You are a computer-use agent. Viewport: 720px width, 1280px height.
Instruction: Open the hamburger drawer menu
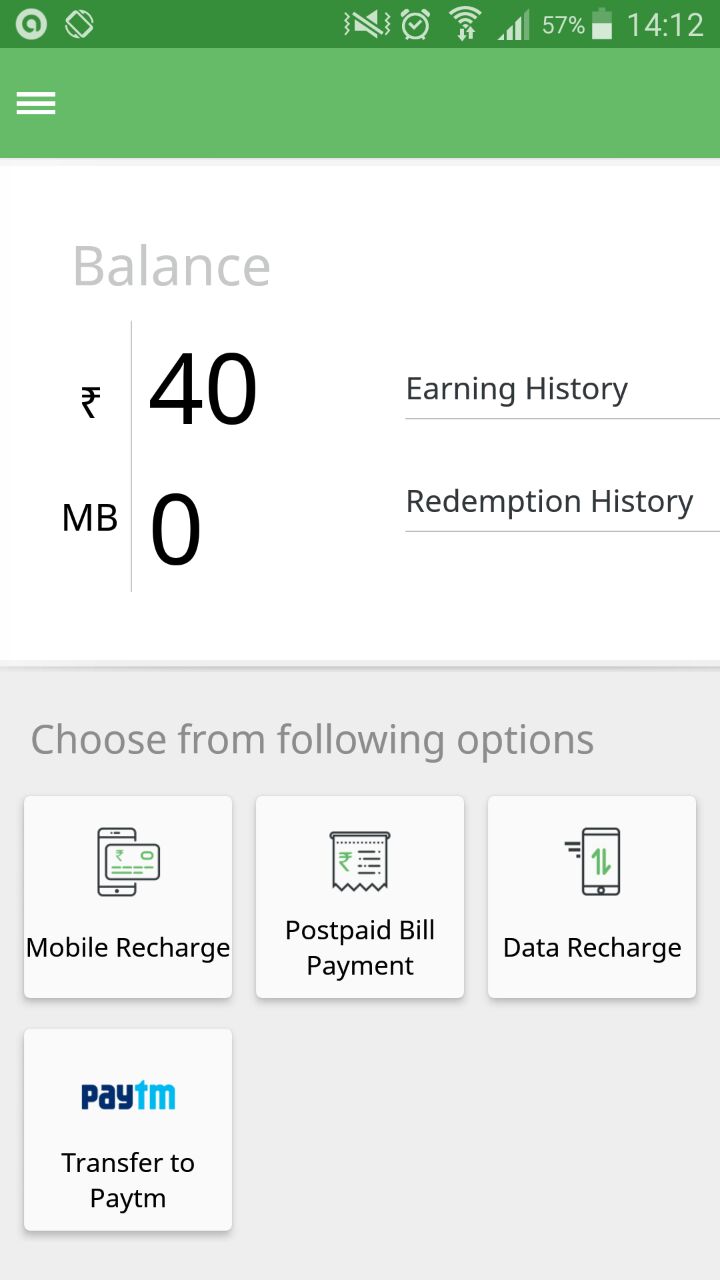coord(36,103)
